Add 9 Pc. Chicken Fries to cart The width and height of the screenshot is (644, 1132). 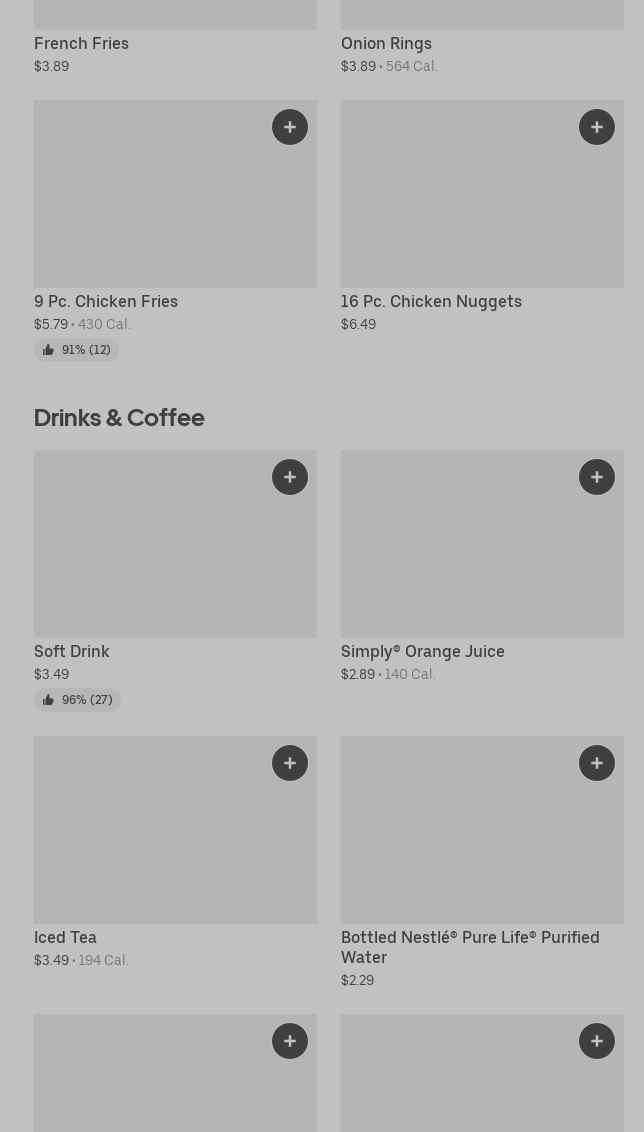coord(290,127)
